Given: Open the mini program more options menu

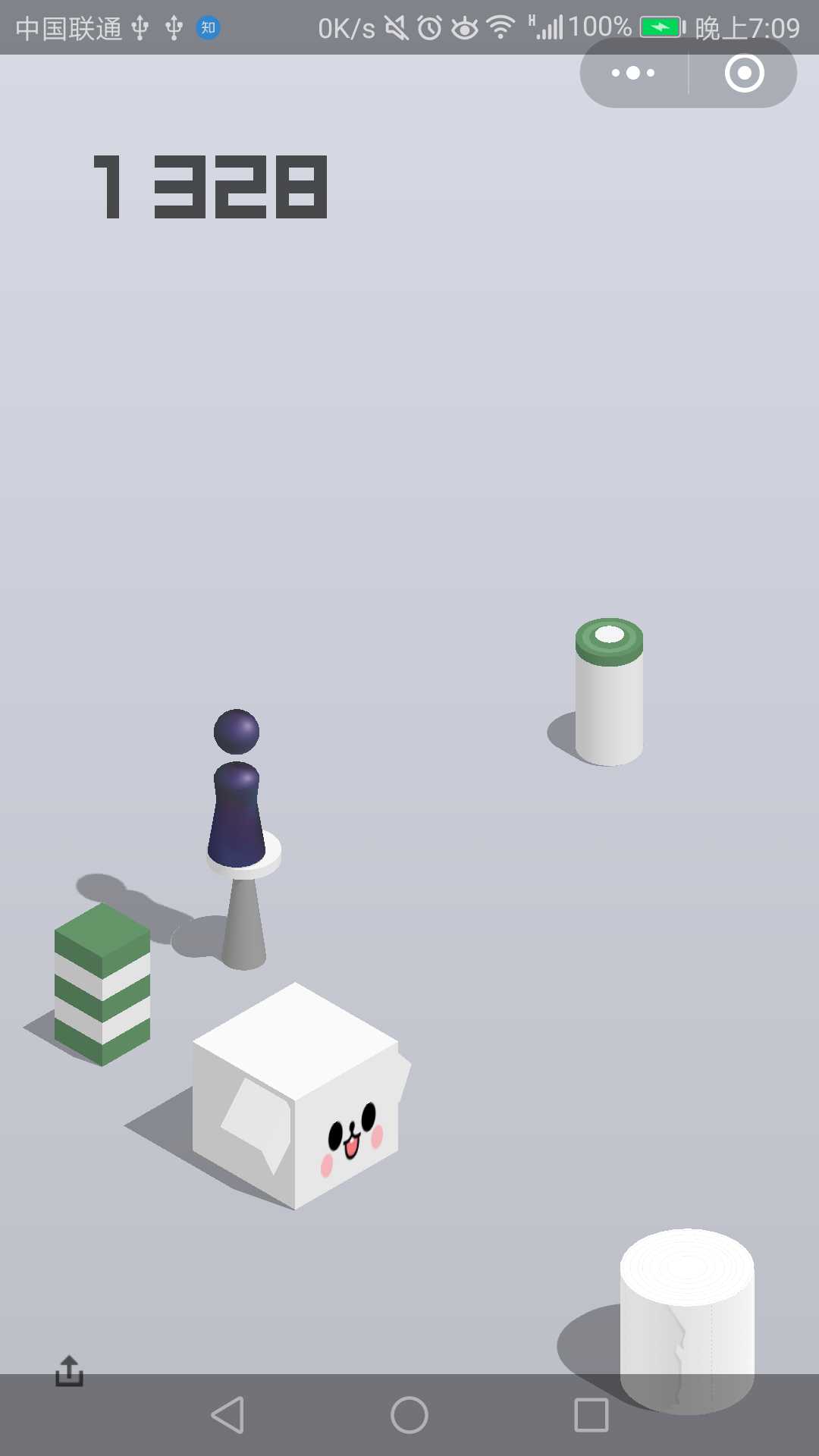Looking at the screenshot, I should pyautogui.click(x=633, y=74).
